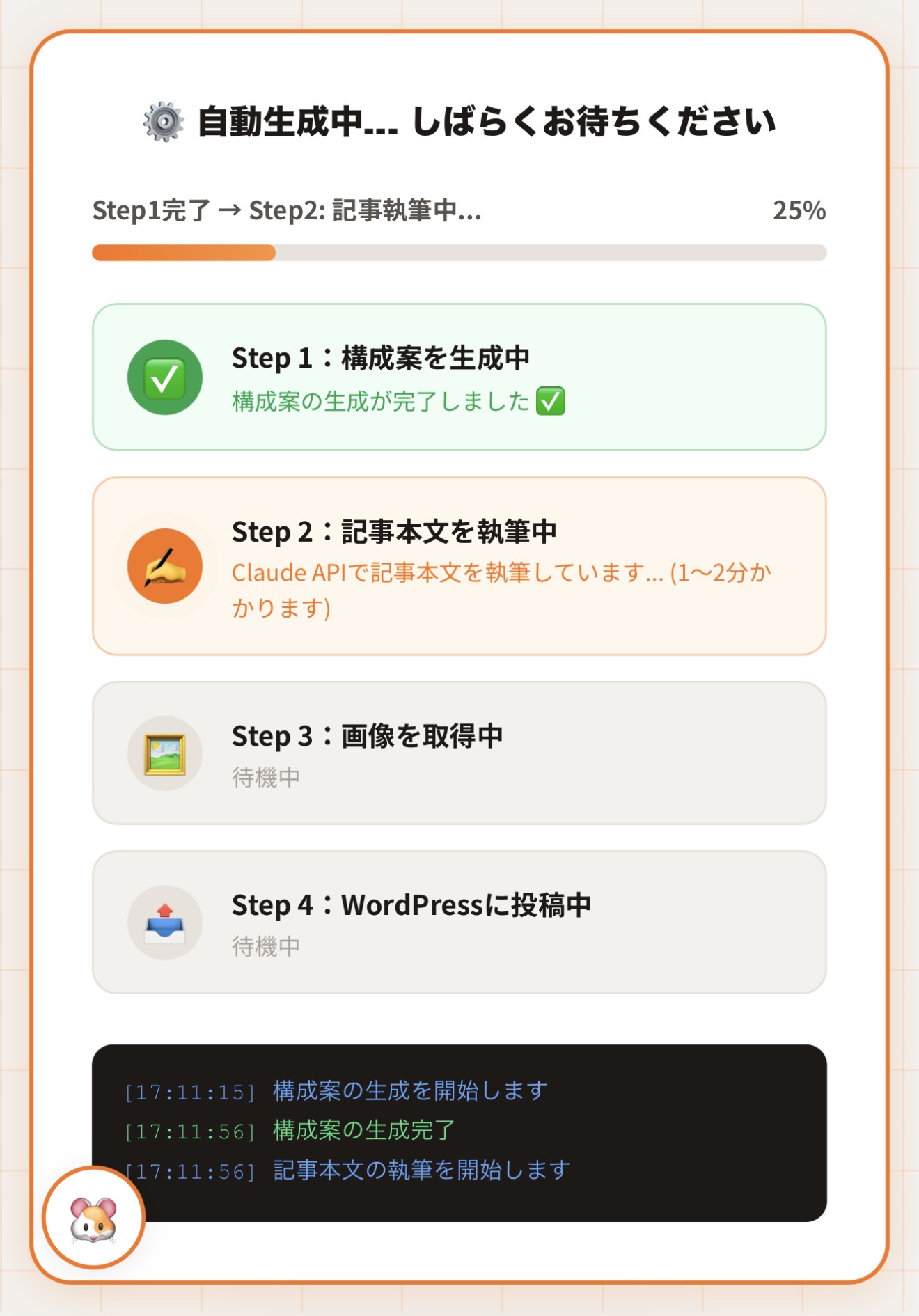Click the Step 4 WordPressに投稿中 card
919x1316 pixels.
[459, 923]
